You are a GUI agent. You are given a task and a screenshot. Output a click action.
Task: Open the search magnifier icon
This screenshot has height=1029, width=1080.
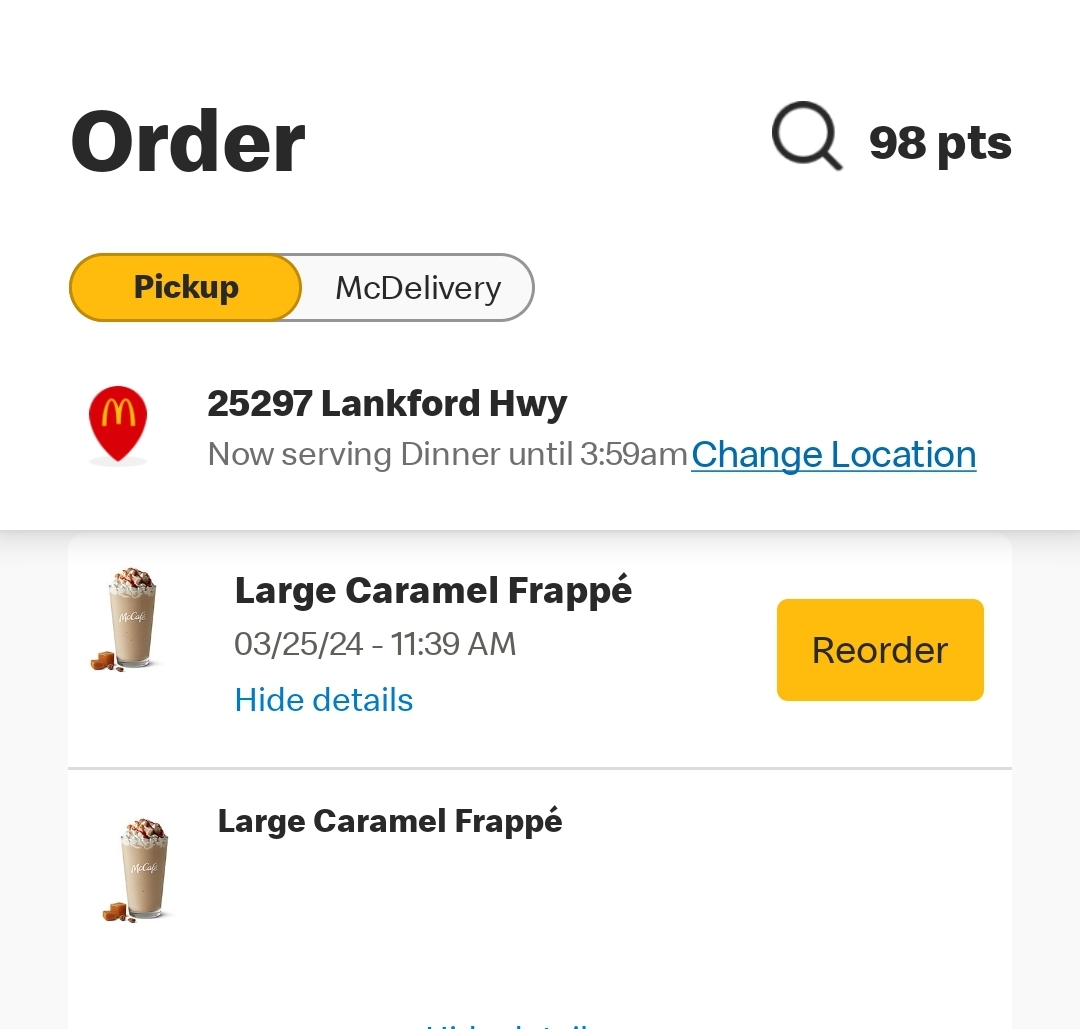pyautogui.click(x=806, y=138)
